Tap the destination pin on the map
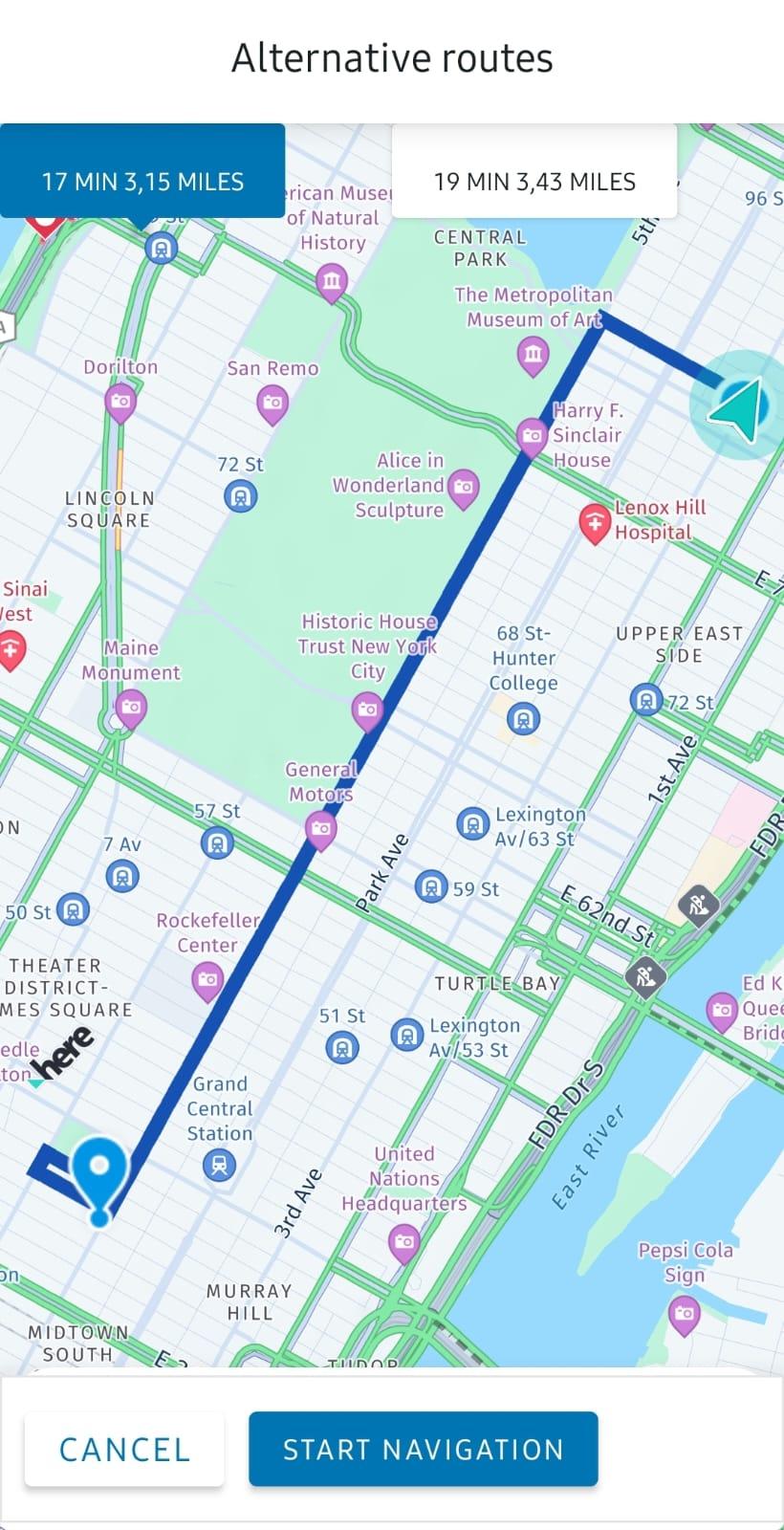 pyautogui.click(x=99, y=1178)
